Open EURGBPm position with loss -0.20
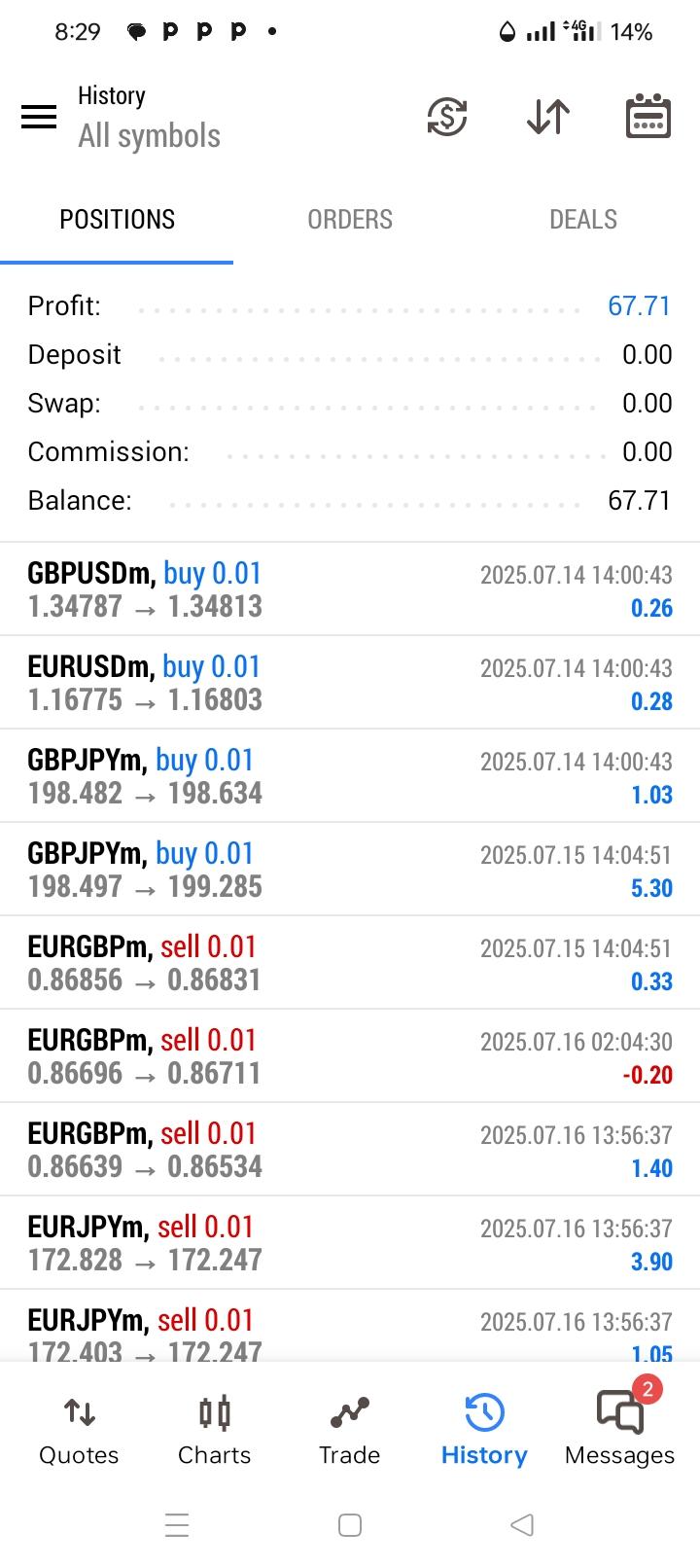The width and height of the screenshot is (700, 1568). [350, 1056]
